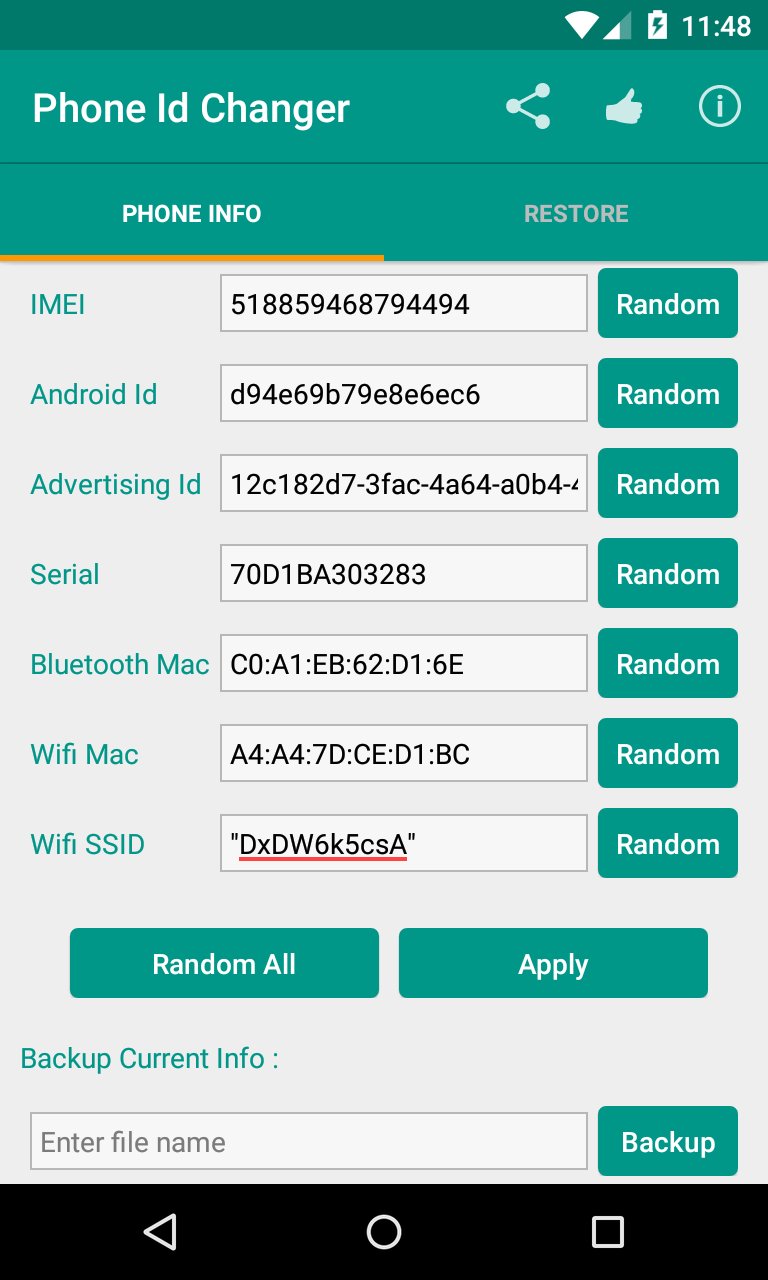
Task: Randomize the Wifi Mac address
Action: pyautogui.click(x=668, y=753)
